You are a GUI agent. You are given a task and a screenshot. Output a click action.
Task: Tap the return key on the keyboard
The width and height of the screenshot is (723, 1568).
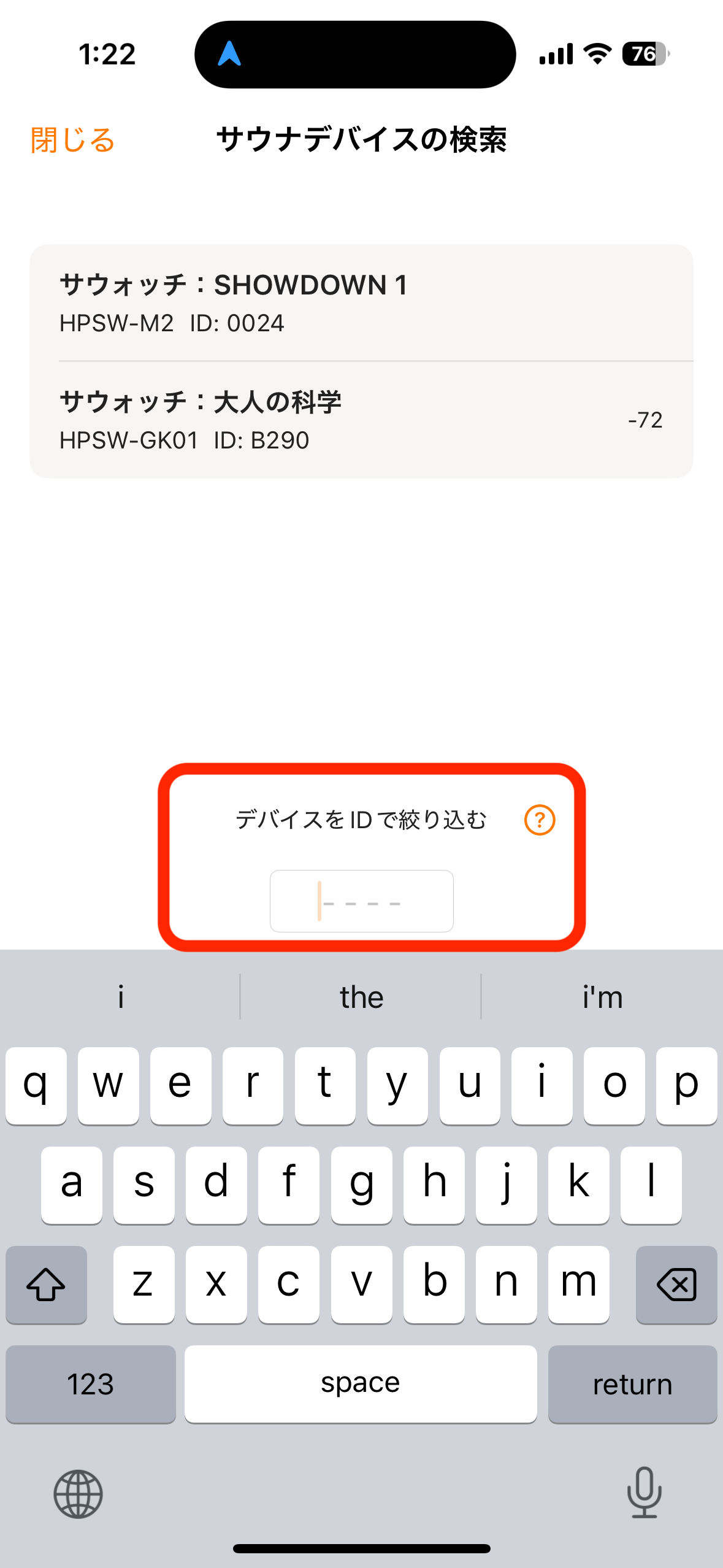click(632, 1384)
